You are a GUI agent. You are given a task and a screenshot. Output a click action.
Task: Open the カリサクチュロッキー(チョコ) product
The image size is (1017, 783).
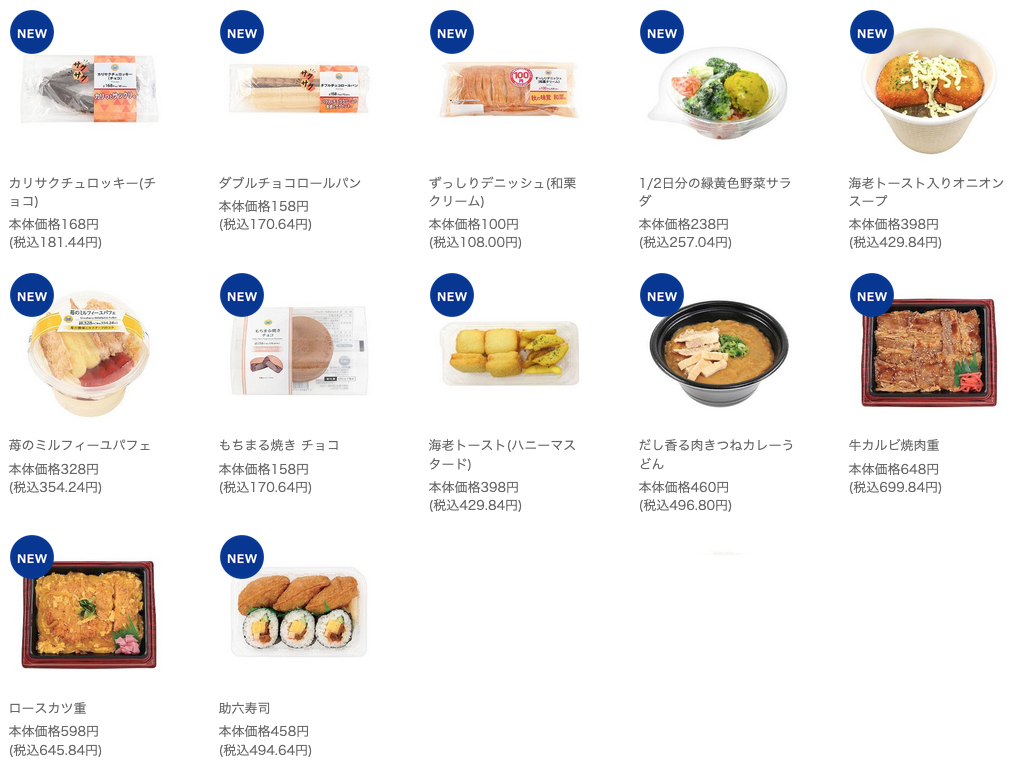tap(90, 90)
